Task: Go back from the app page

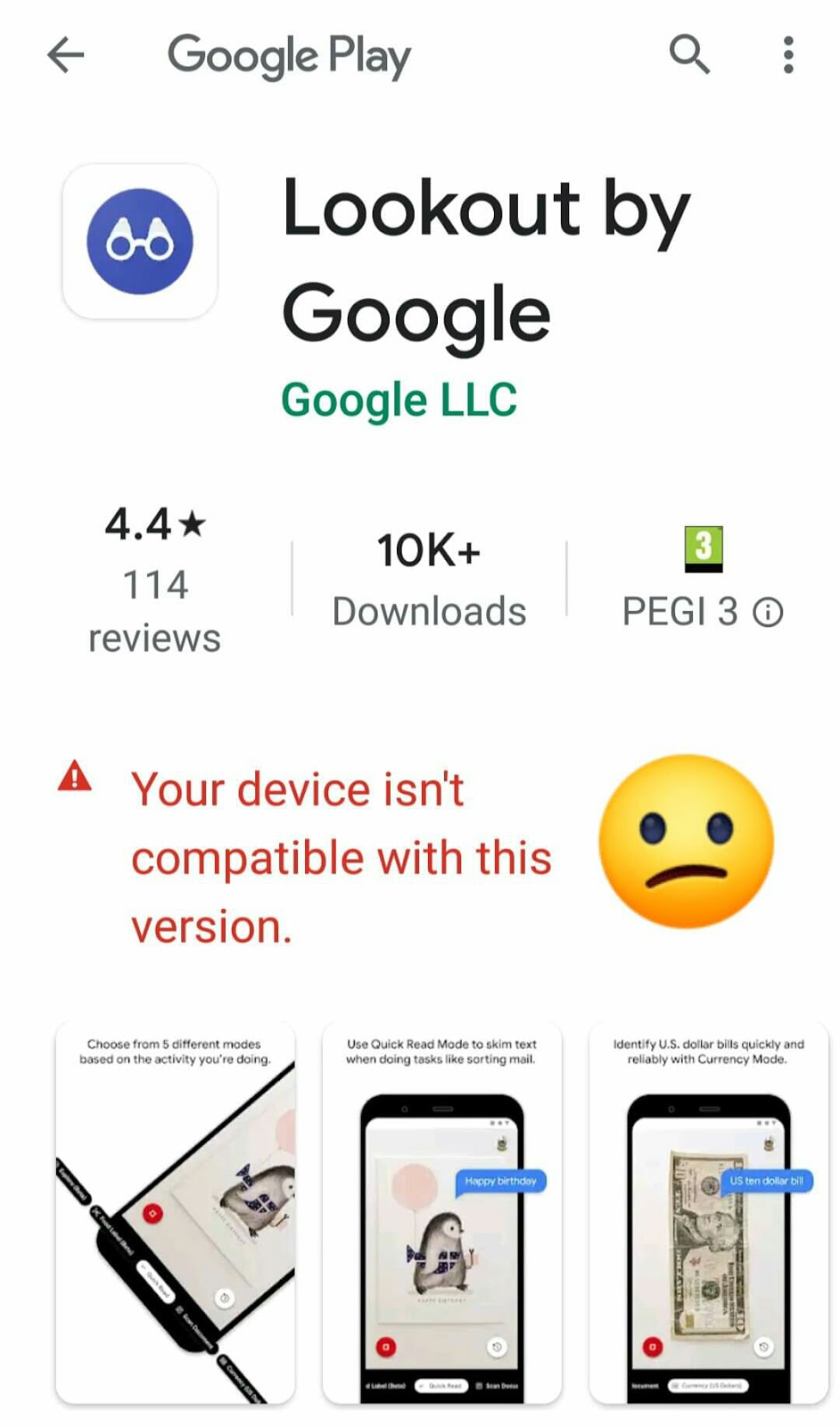Action: click(65, 55)
